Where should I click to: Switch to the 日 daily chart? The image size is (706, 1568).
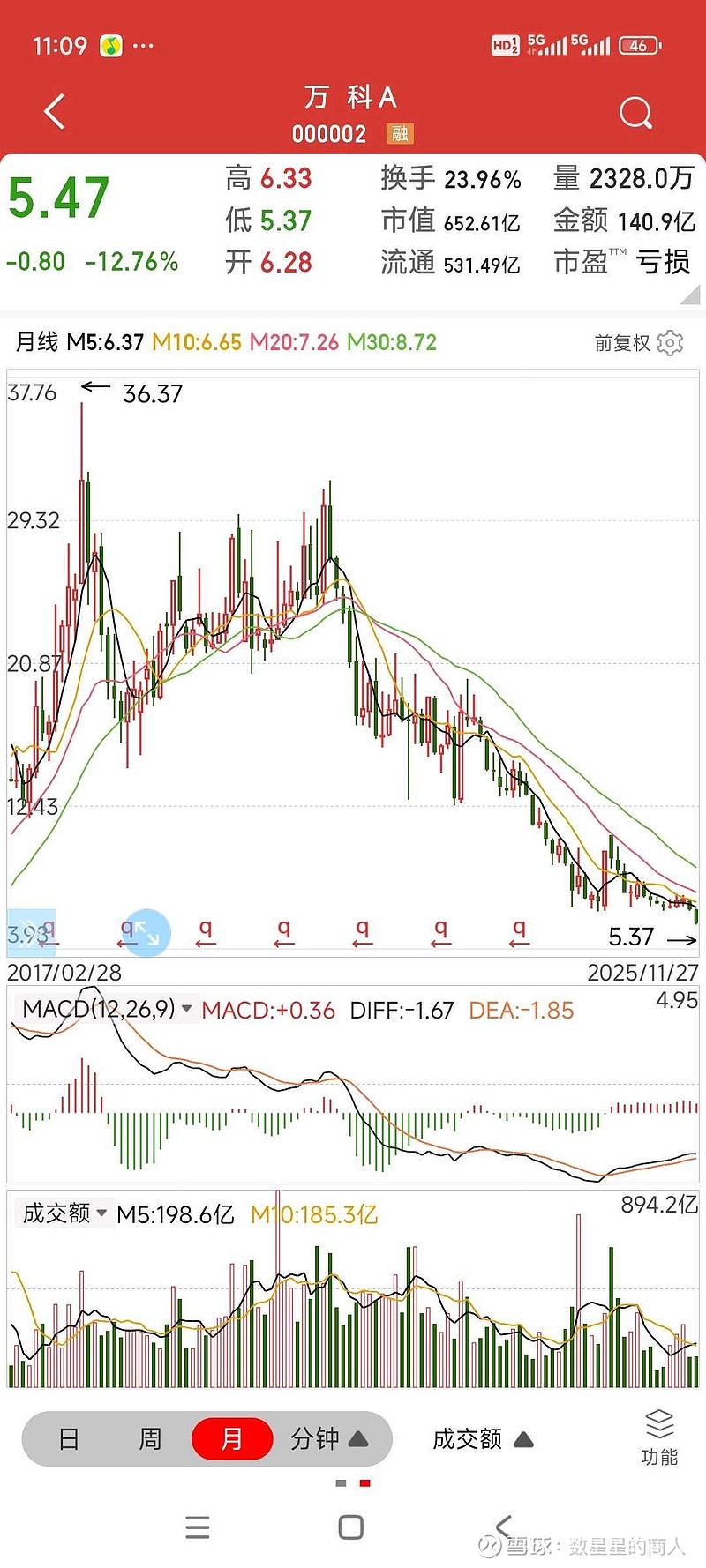point(69,1439)
